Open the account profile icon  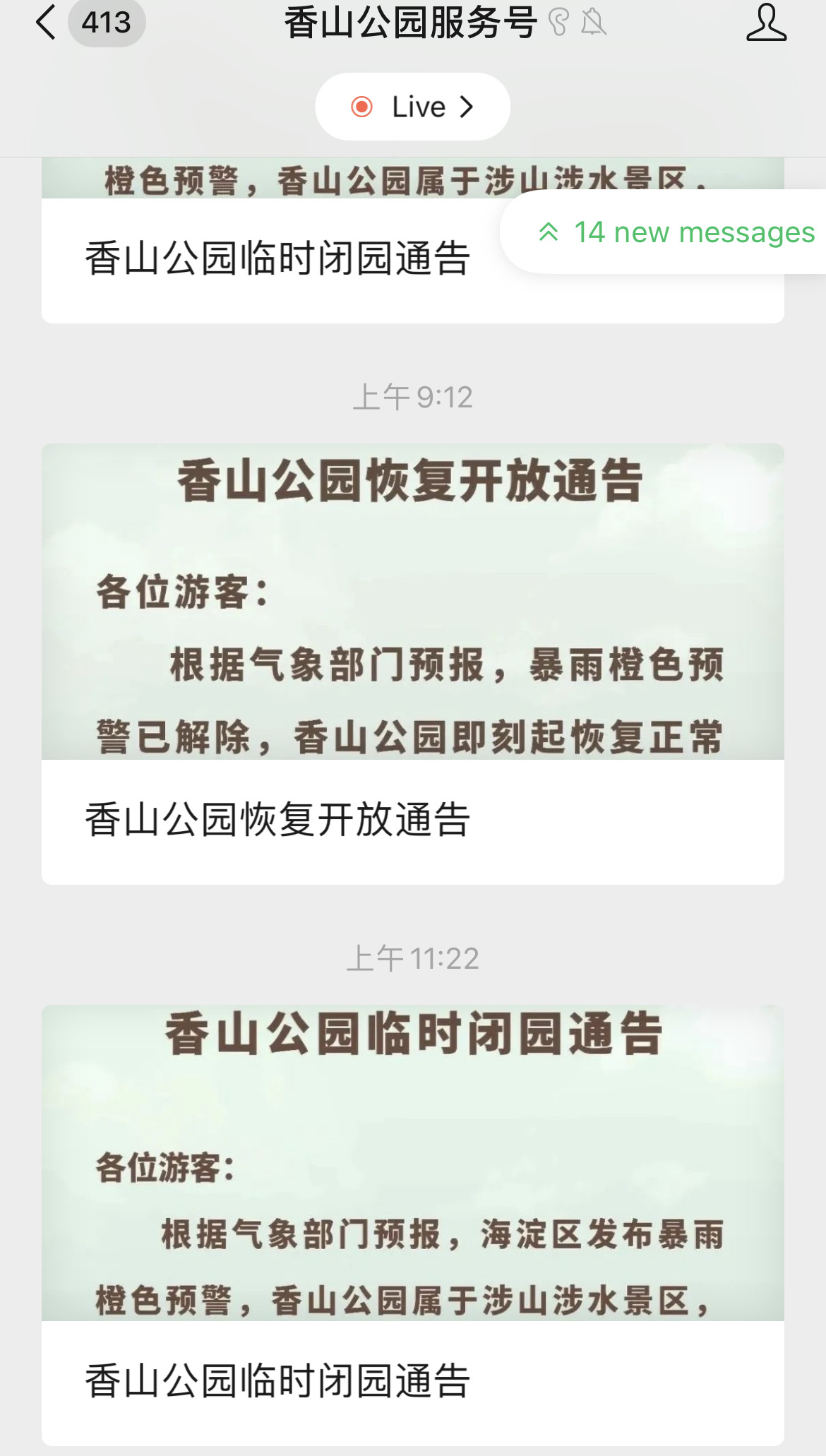coord(766,23)
